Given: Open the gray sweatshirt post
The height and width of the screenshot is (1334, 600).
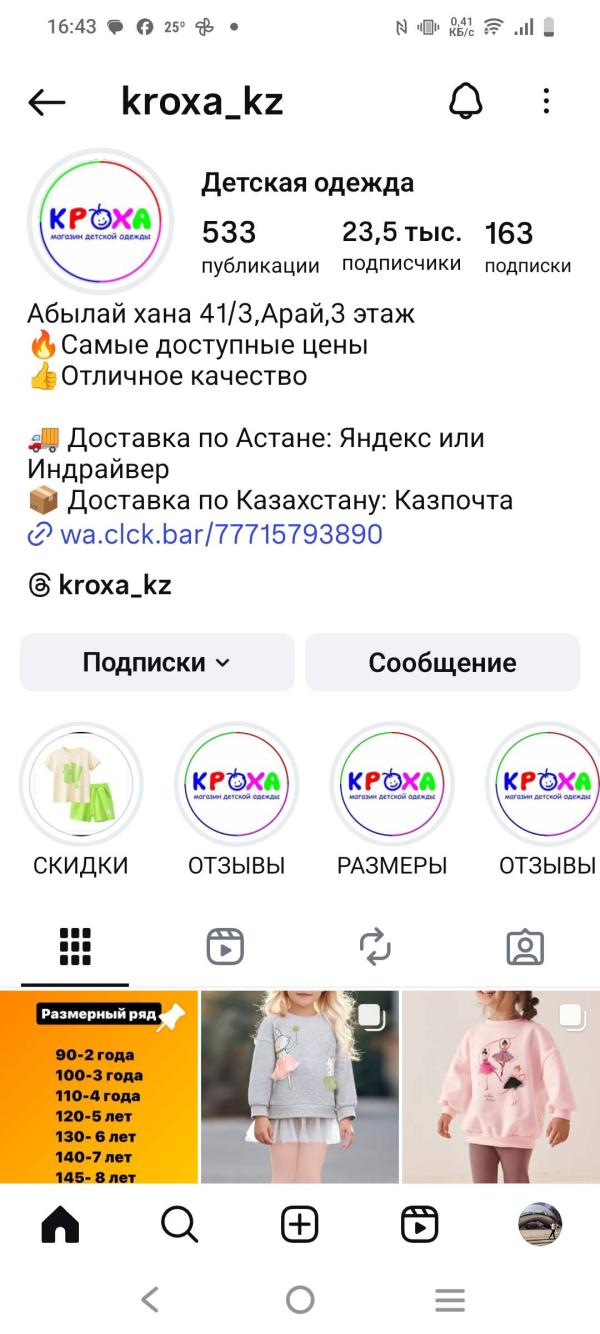Looking at the screenshot, I should click(x=300, y=1087).
